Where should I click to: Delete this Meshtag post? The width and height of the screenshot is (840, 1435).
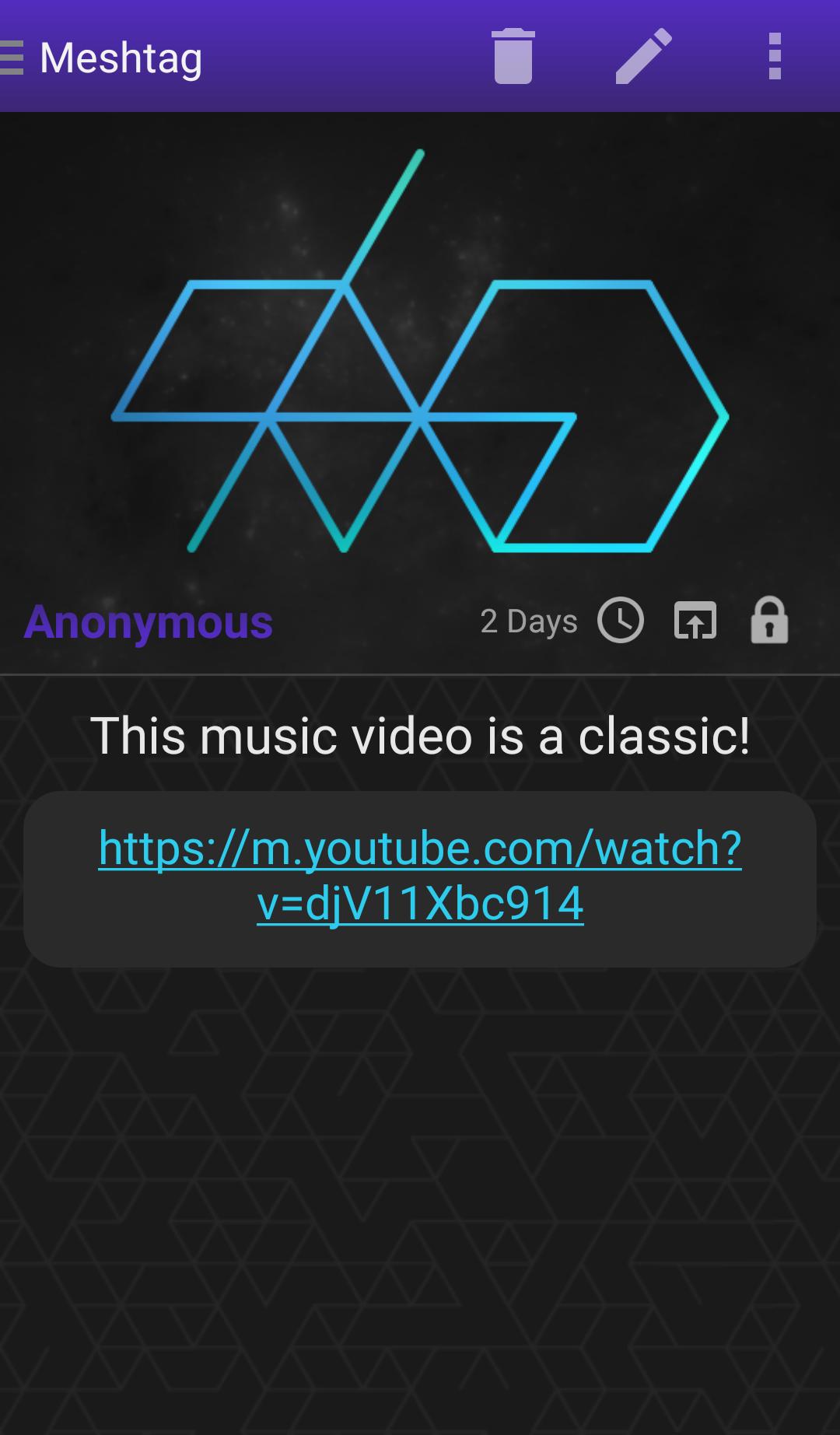(x=513, y=56)
